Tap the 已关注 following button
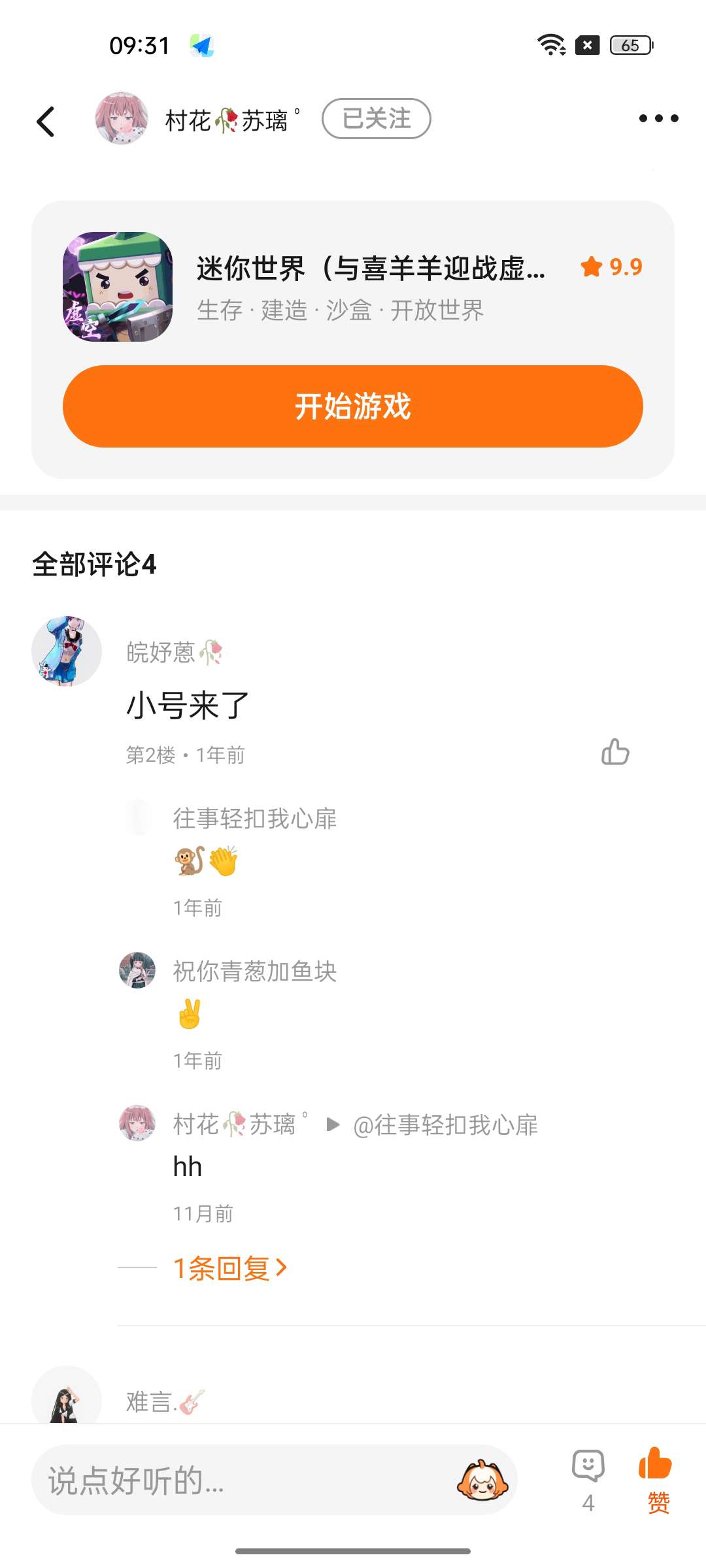Screen dimensions: 706x1568 coord(376,119)
